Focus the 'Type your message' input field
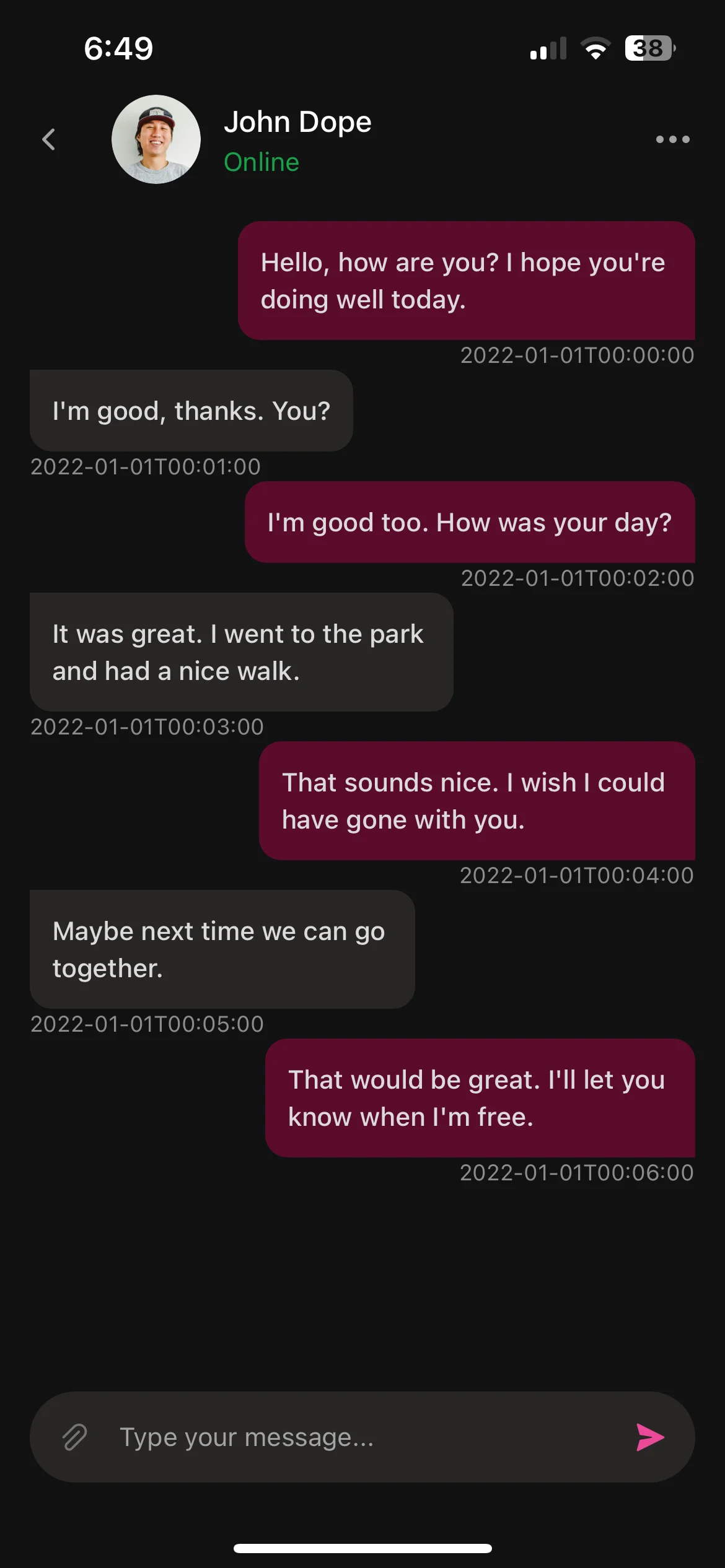This screenshot has width=725, height=1568. [310, 1437]
